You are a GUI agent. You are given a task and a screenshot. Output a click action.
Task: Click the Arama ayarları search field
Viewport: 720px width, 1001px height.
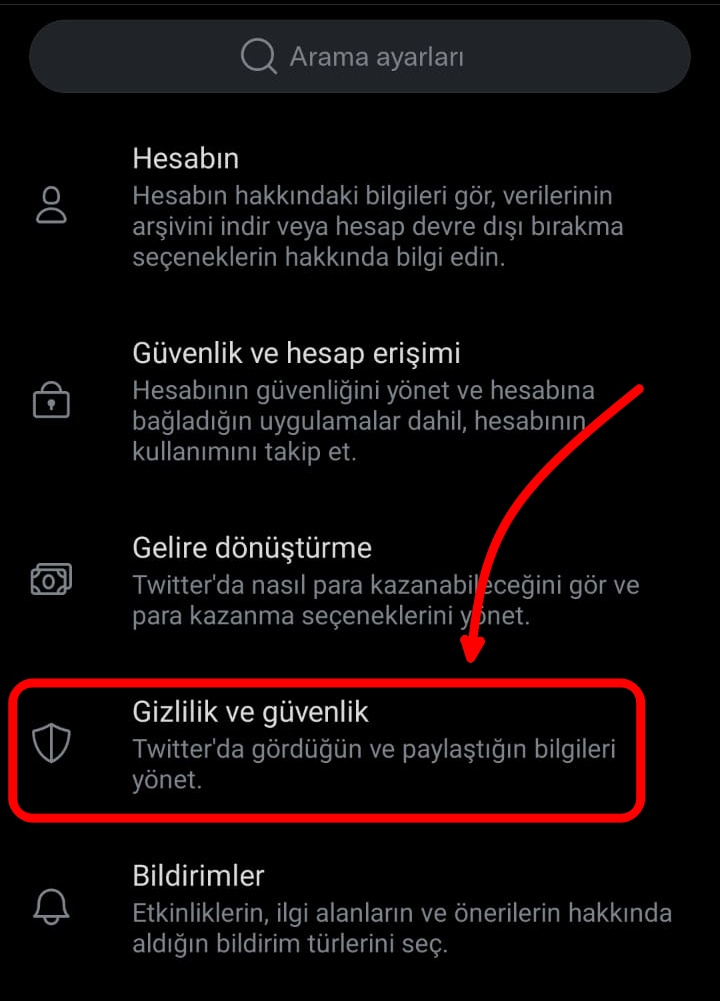(x=360, y=56)
